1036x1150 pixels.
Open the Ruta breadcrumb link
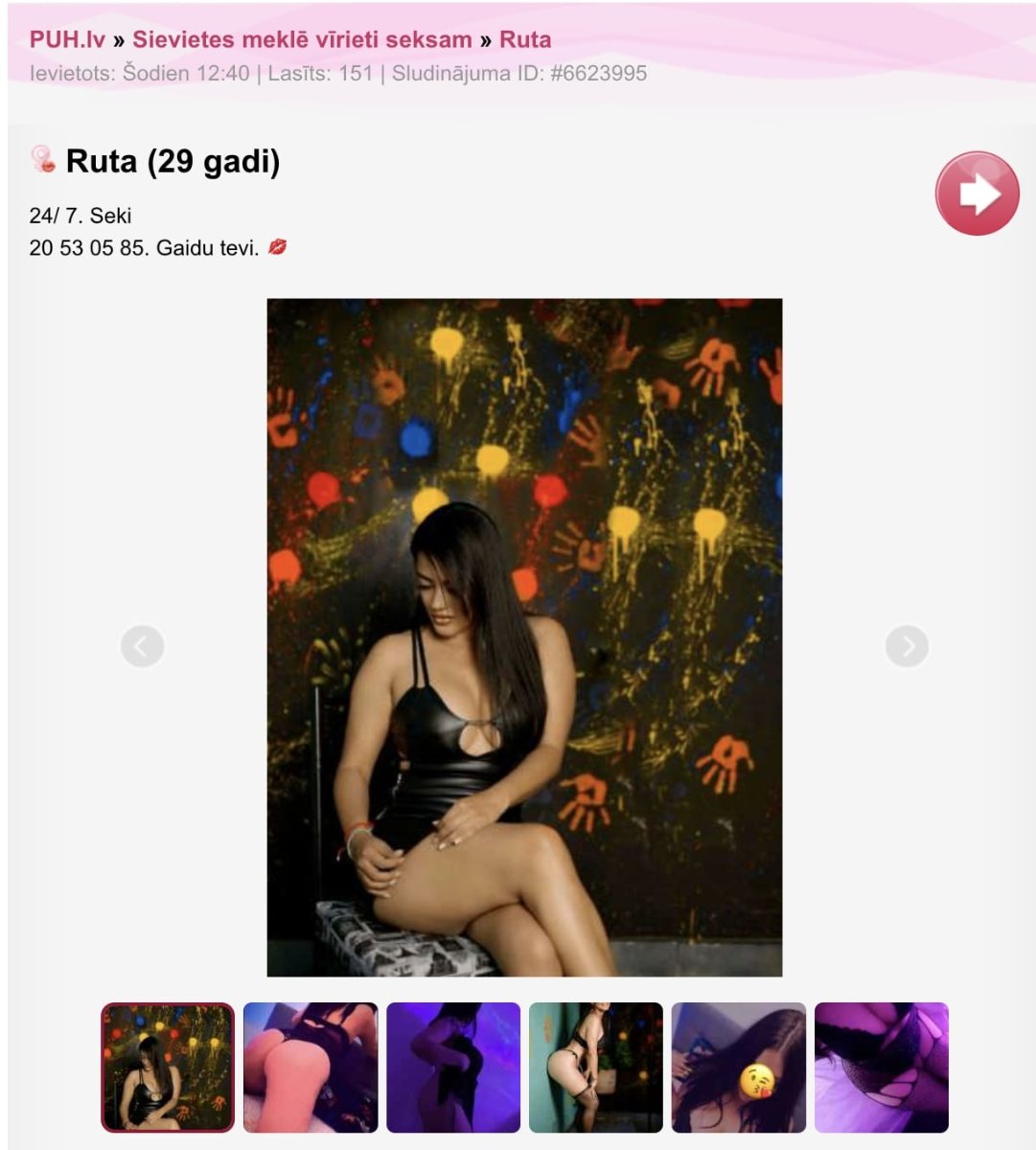(525, 40)
